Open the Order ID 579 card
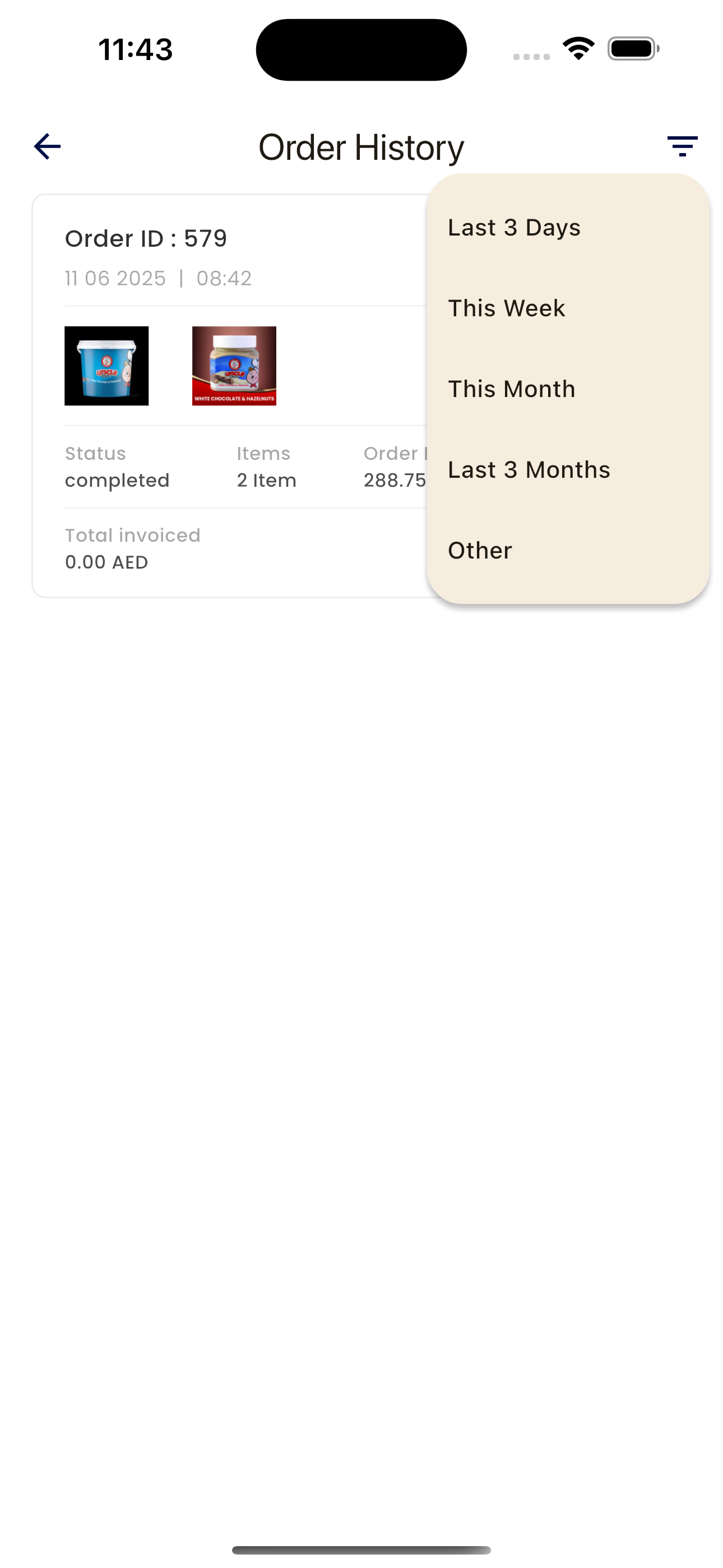 coord(231,396)
